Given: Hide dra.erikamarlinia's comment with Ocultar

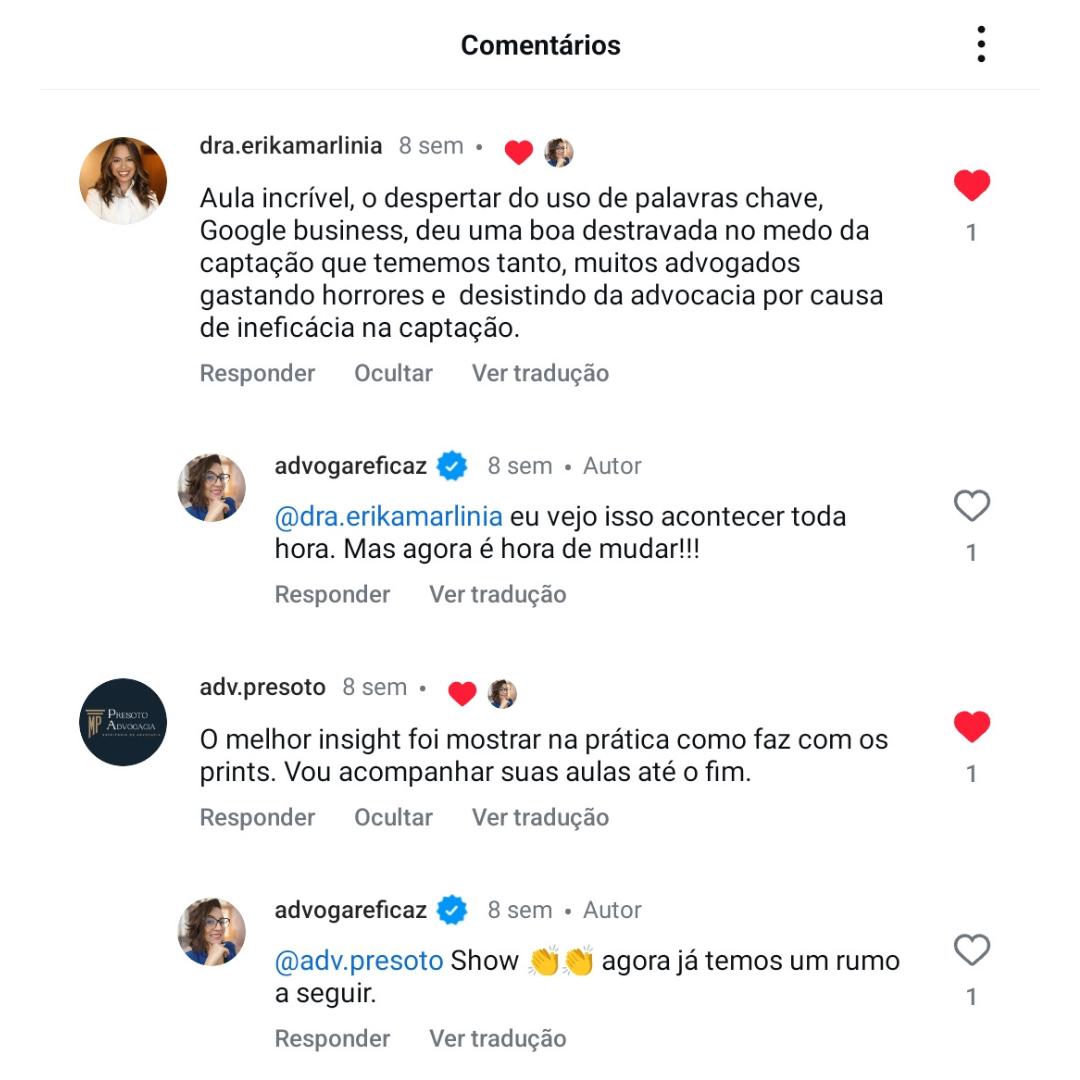Looking at the screenshot, I should pos(393,373).
